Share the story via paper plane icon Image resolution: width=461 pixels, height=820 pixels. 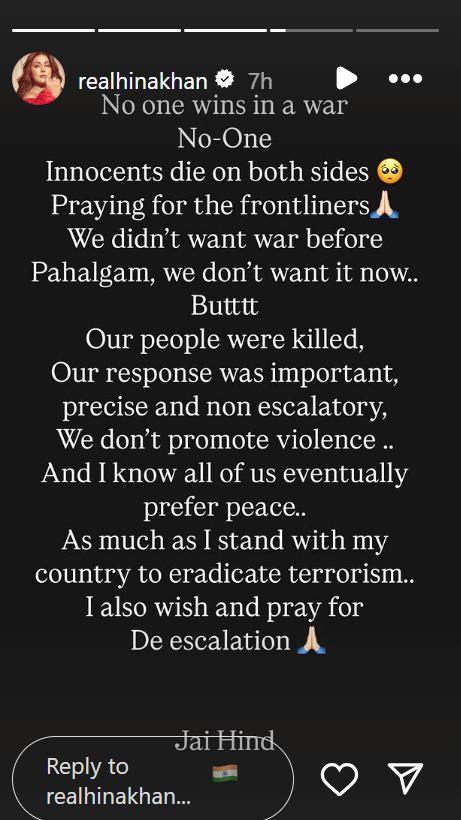coord(405,779)
